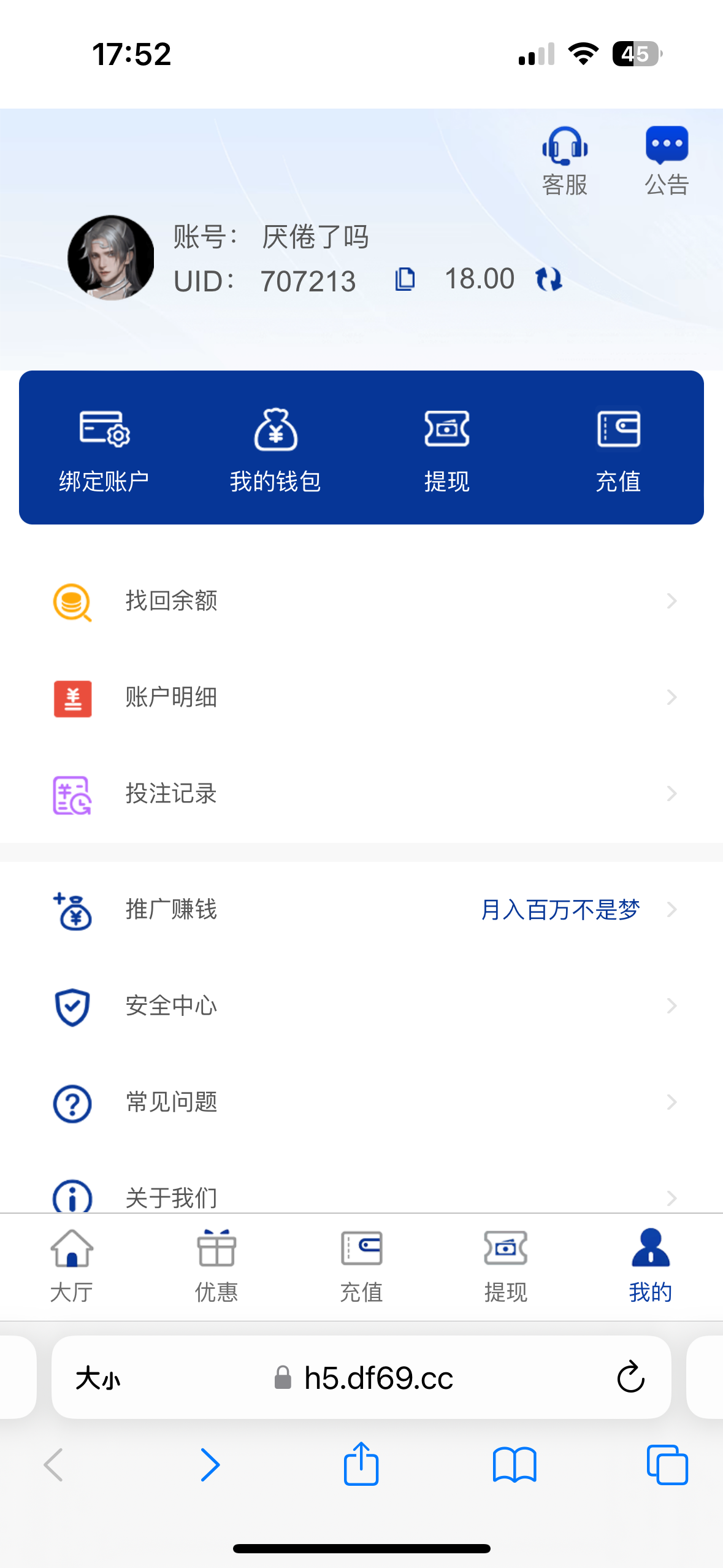
Task: Open 投注记录 betting records
Action: [361, 794]
